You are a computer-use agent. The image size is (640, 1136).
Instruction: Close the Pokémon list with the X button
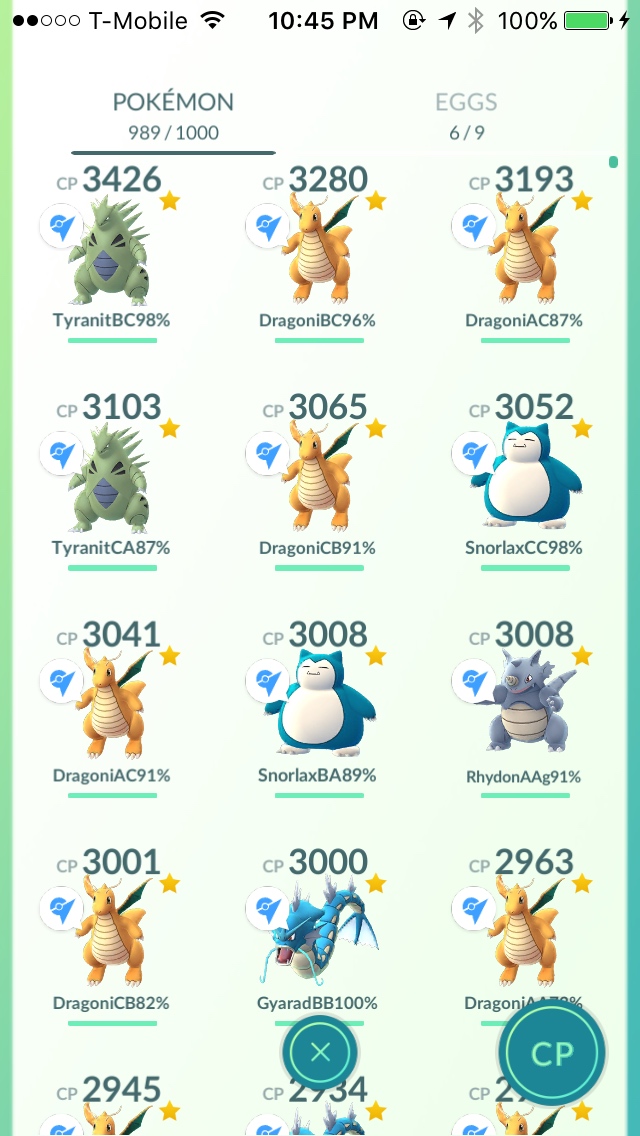click(x=320, y=1051)
